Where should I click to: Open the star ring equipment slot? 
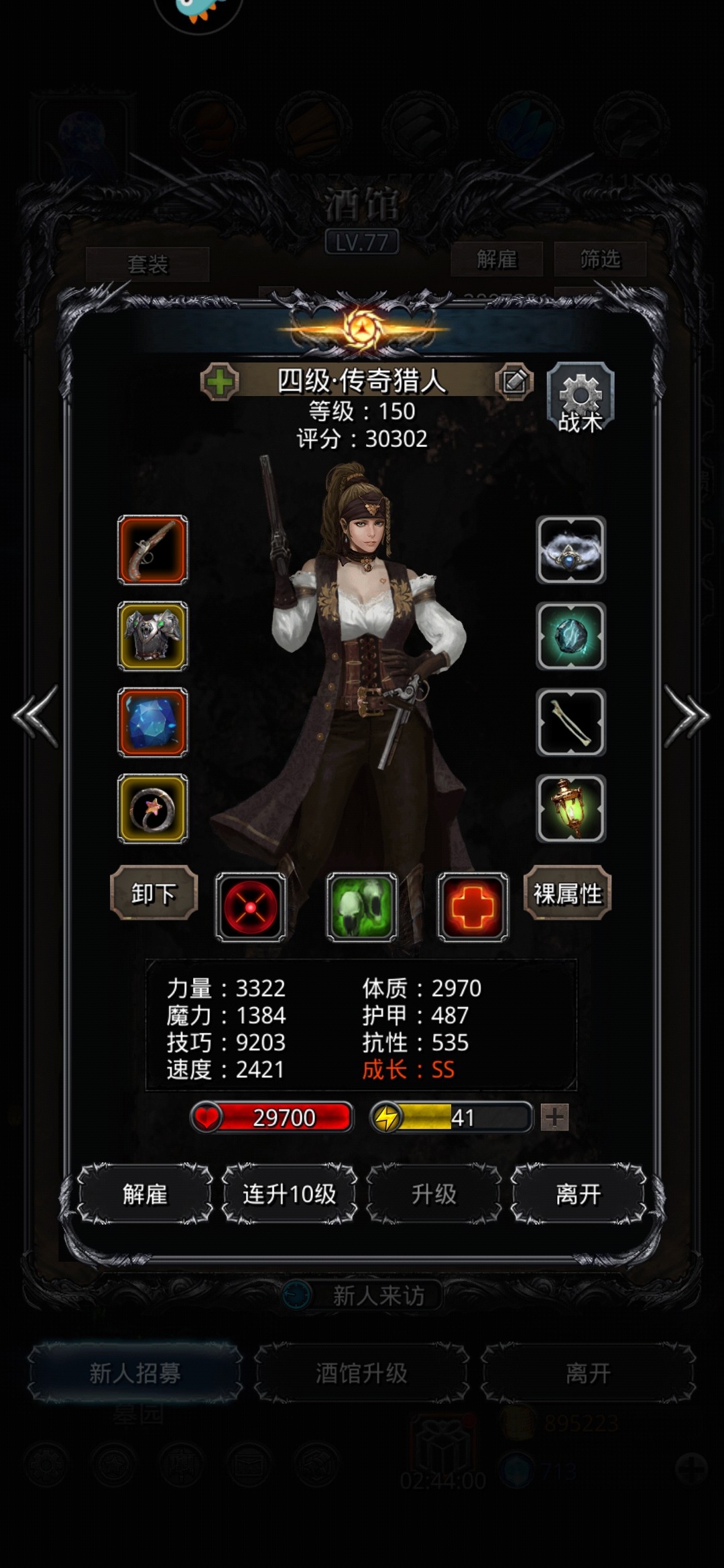coord(153,809)
